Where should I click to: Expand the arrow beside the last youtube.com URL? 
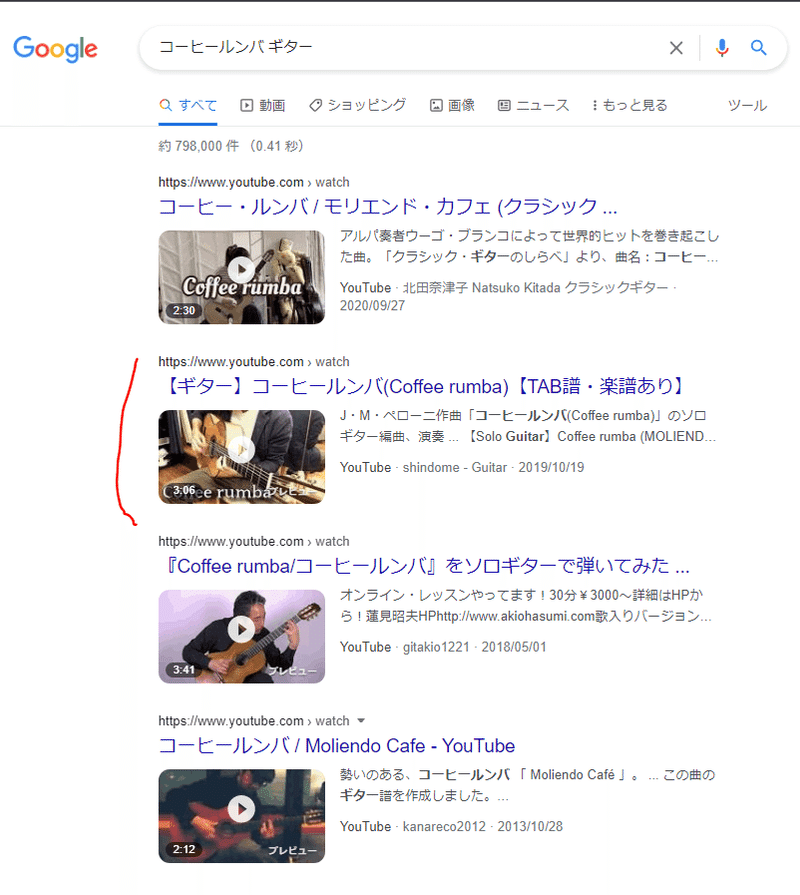click(x=361, y=721)
